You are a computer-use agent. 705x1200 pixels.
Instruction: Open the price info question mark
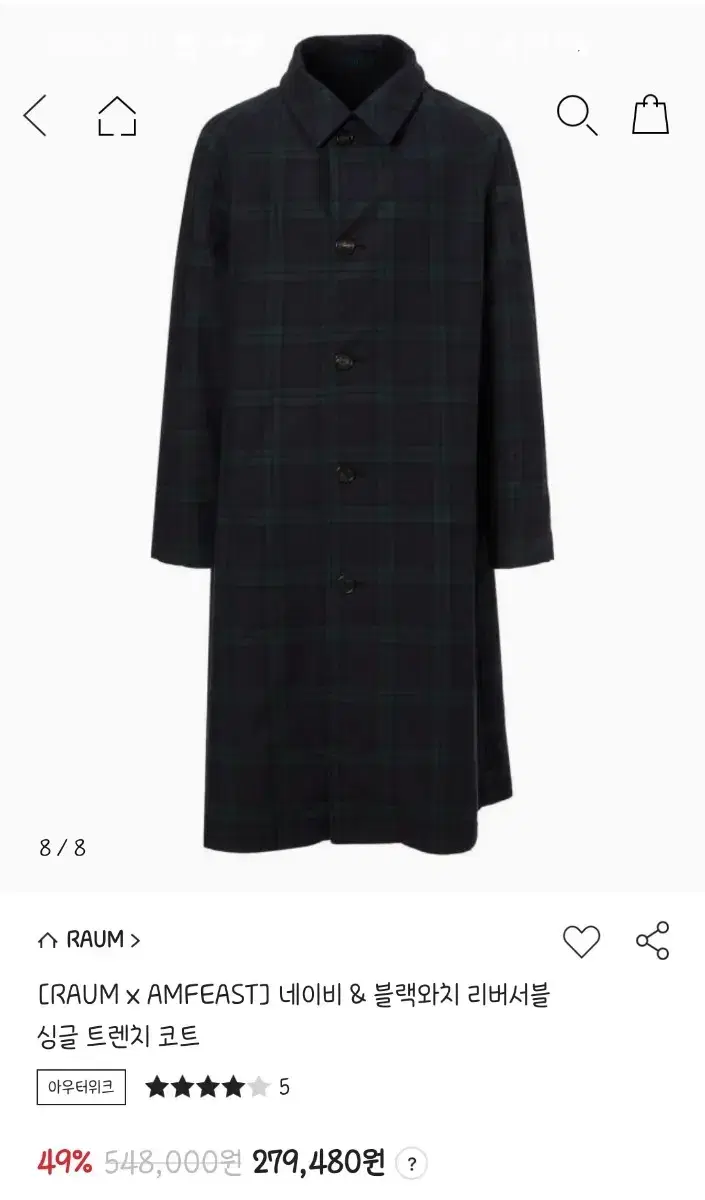coord(411,1163)
